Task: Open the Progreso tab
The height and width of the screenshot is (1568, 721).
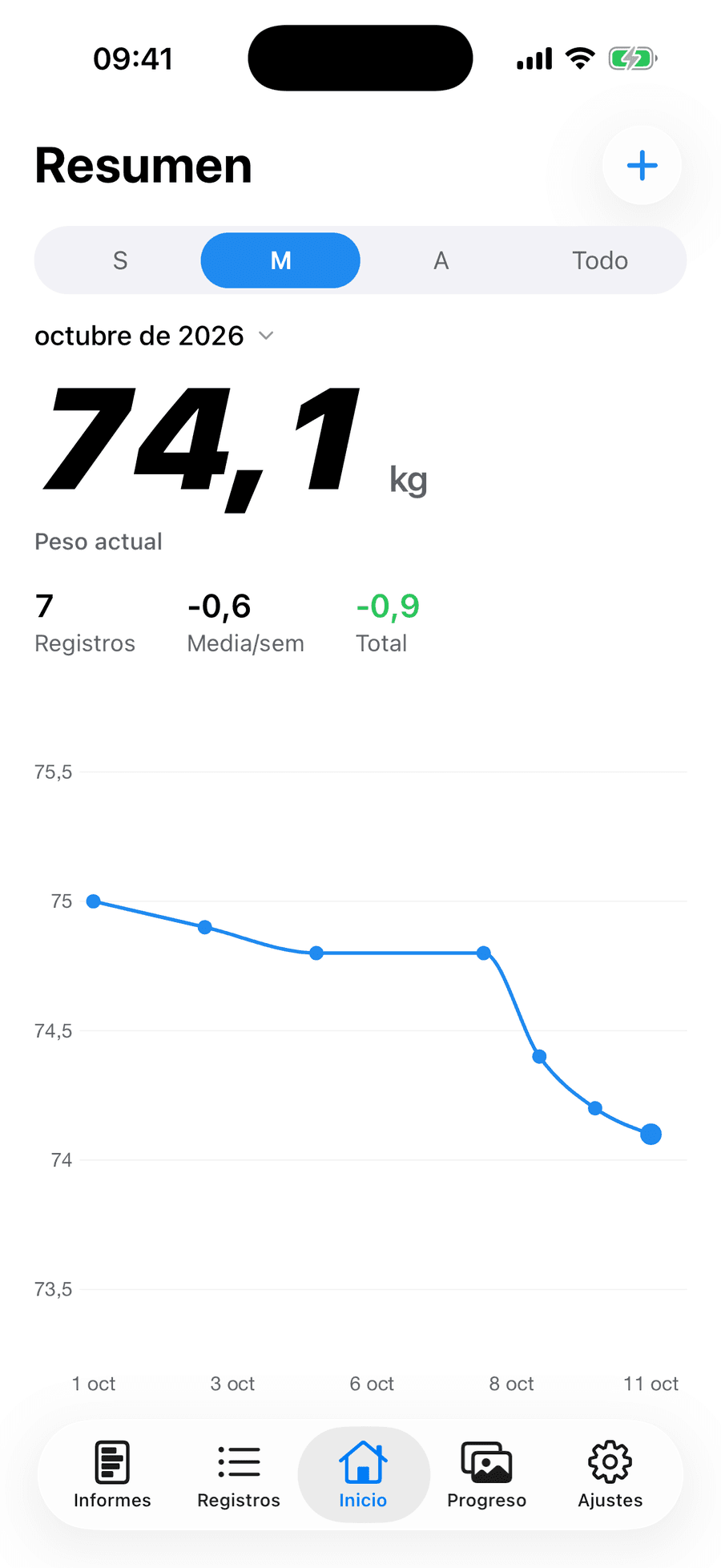Action: 486,1475
